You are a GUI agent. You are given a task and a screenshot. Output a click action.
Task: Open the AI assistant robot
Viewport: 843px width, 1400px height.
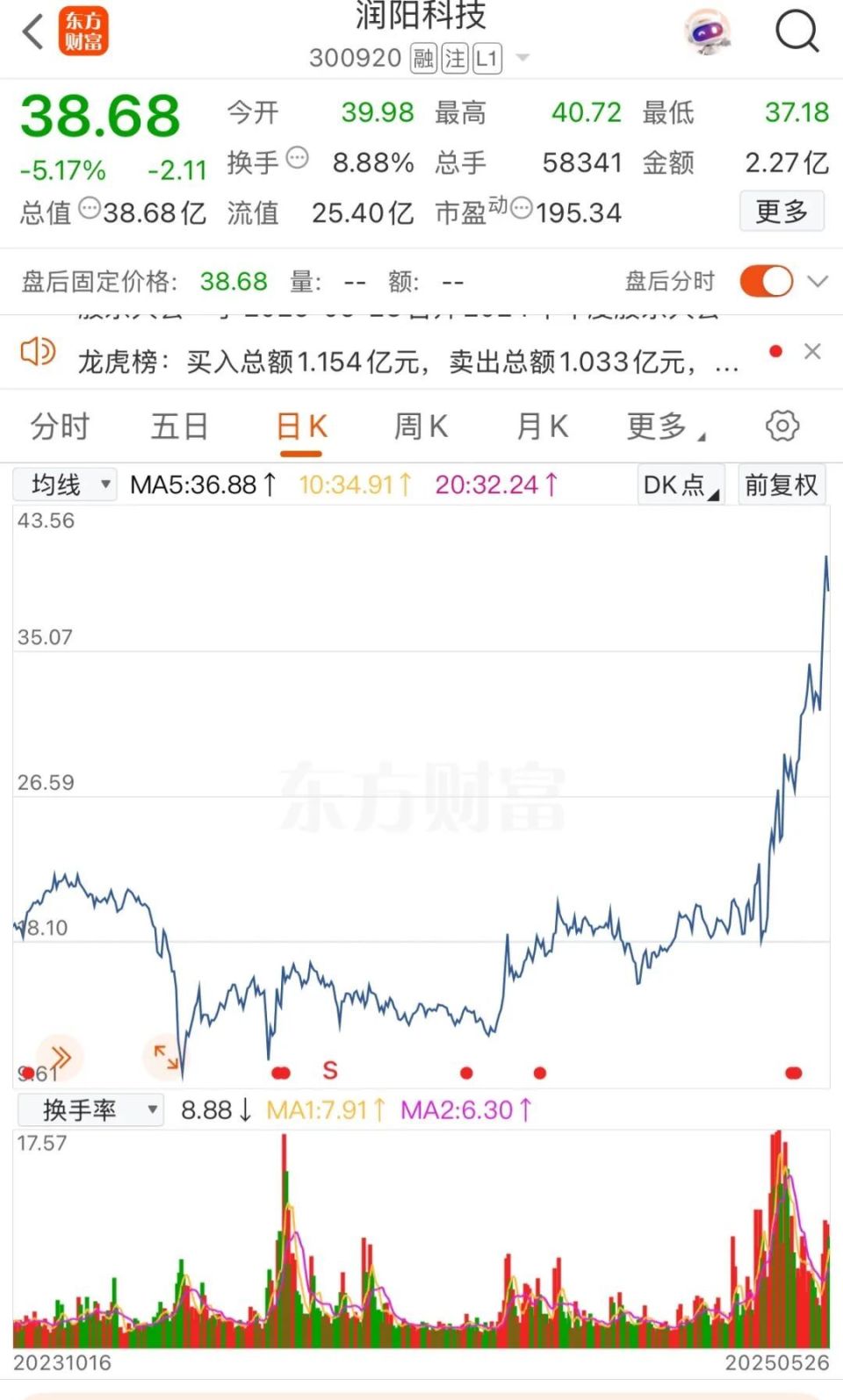point(708,32)
